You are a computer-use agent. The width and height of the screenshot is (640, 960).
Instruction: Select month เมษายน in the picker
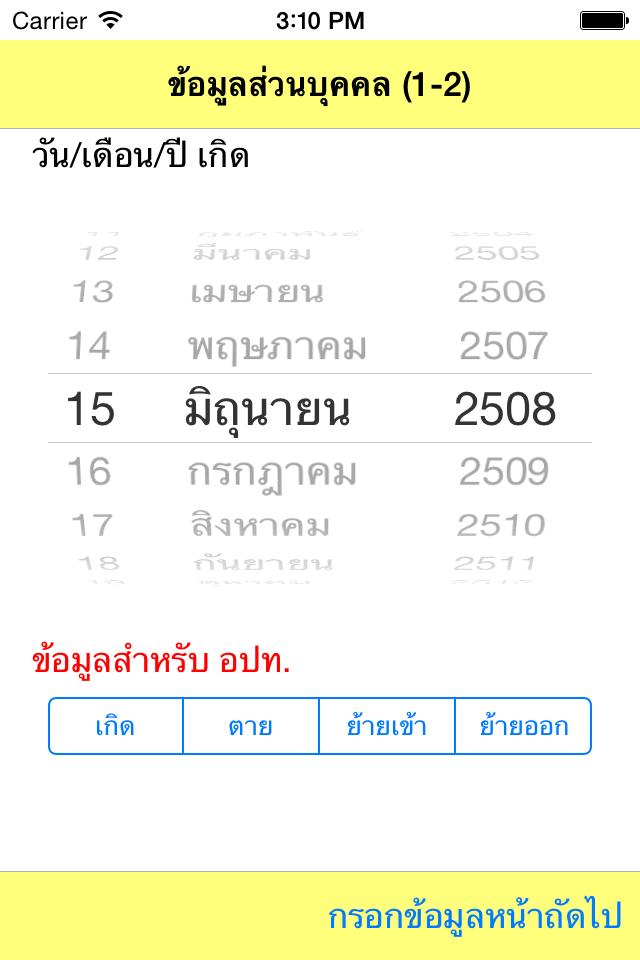(x=256, y=292)
